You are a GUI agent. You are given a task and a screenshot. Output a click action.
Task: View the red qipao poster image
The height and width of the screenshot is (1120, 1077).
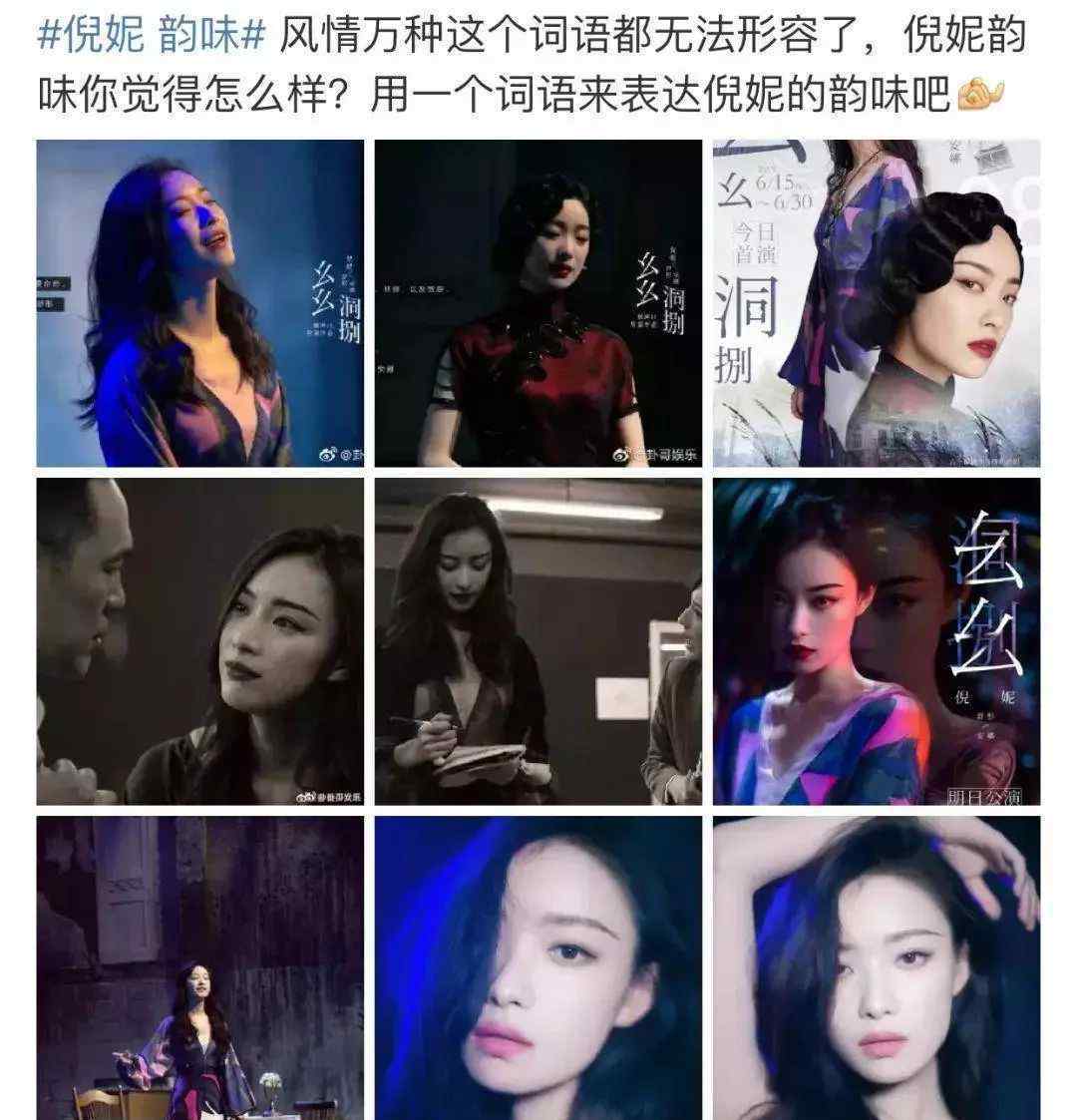click(538, 302)
